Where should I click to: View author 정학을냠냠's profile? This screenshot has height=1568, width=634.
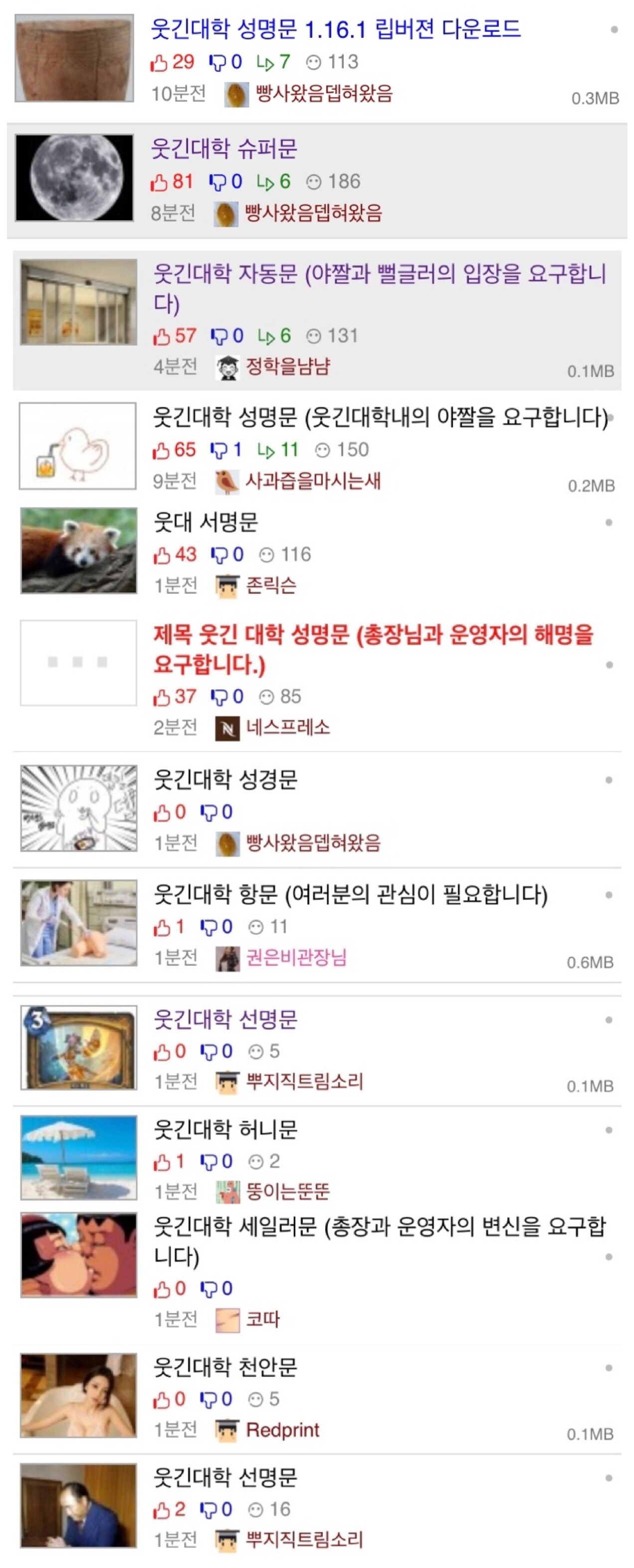coord(287,366)
